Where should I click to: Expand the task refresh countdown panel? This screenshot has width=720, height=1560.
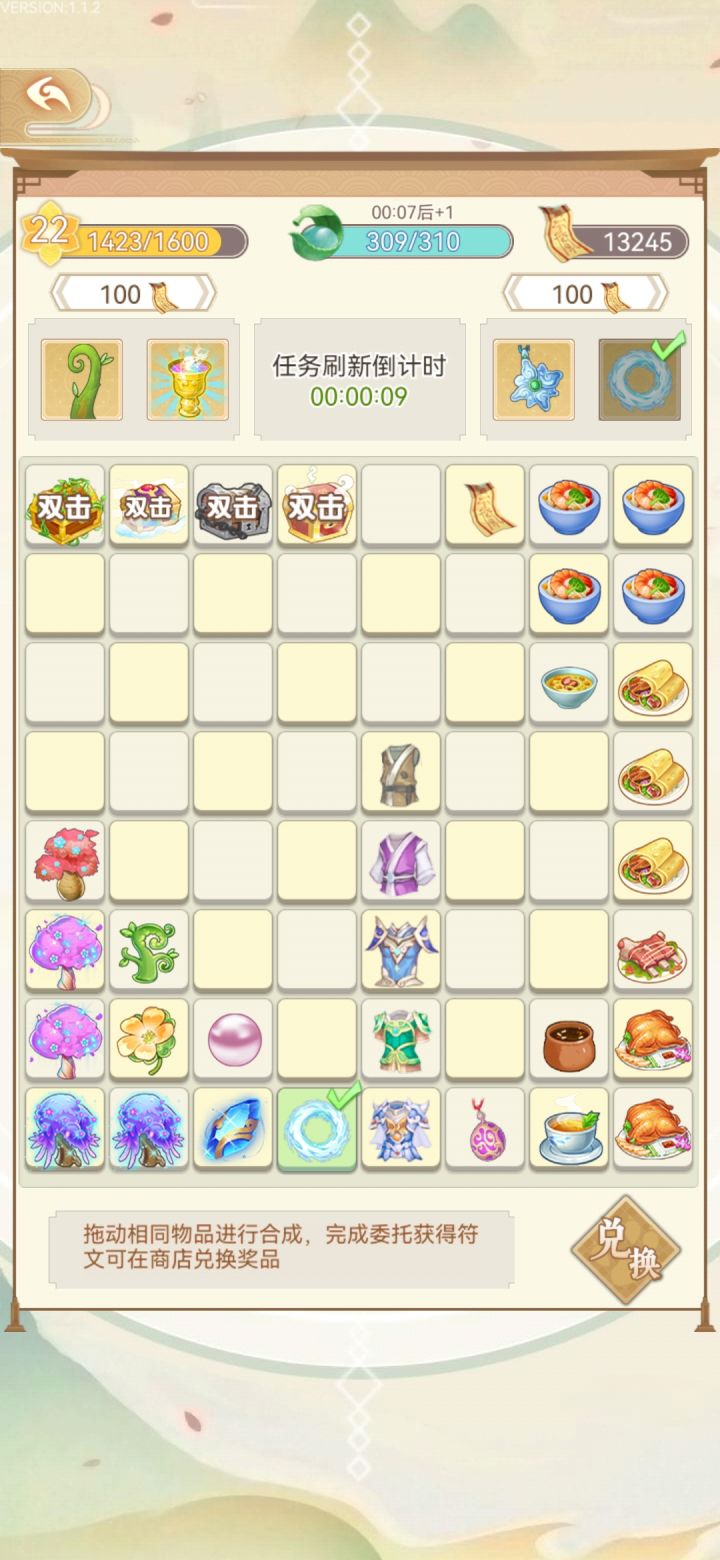pos(361,380)
